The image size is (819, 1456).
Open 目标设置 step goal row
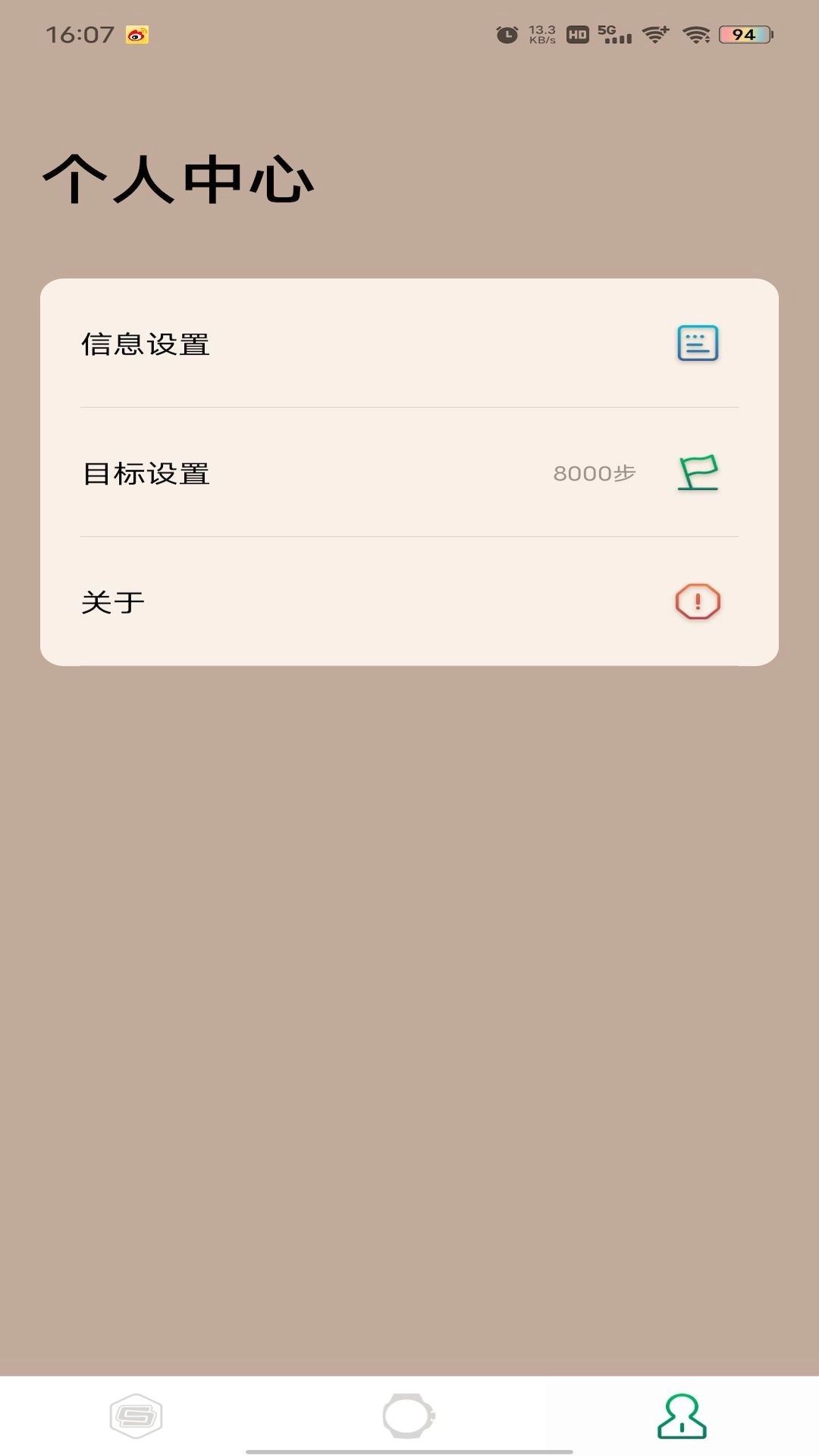point(409,472)
